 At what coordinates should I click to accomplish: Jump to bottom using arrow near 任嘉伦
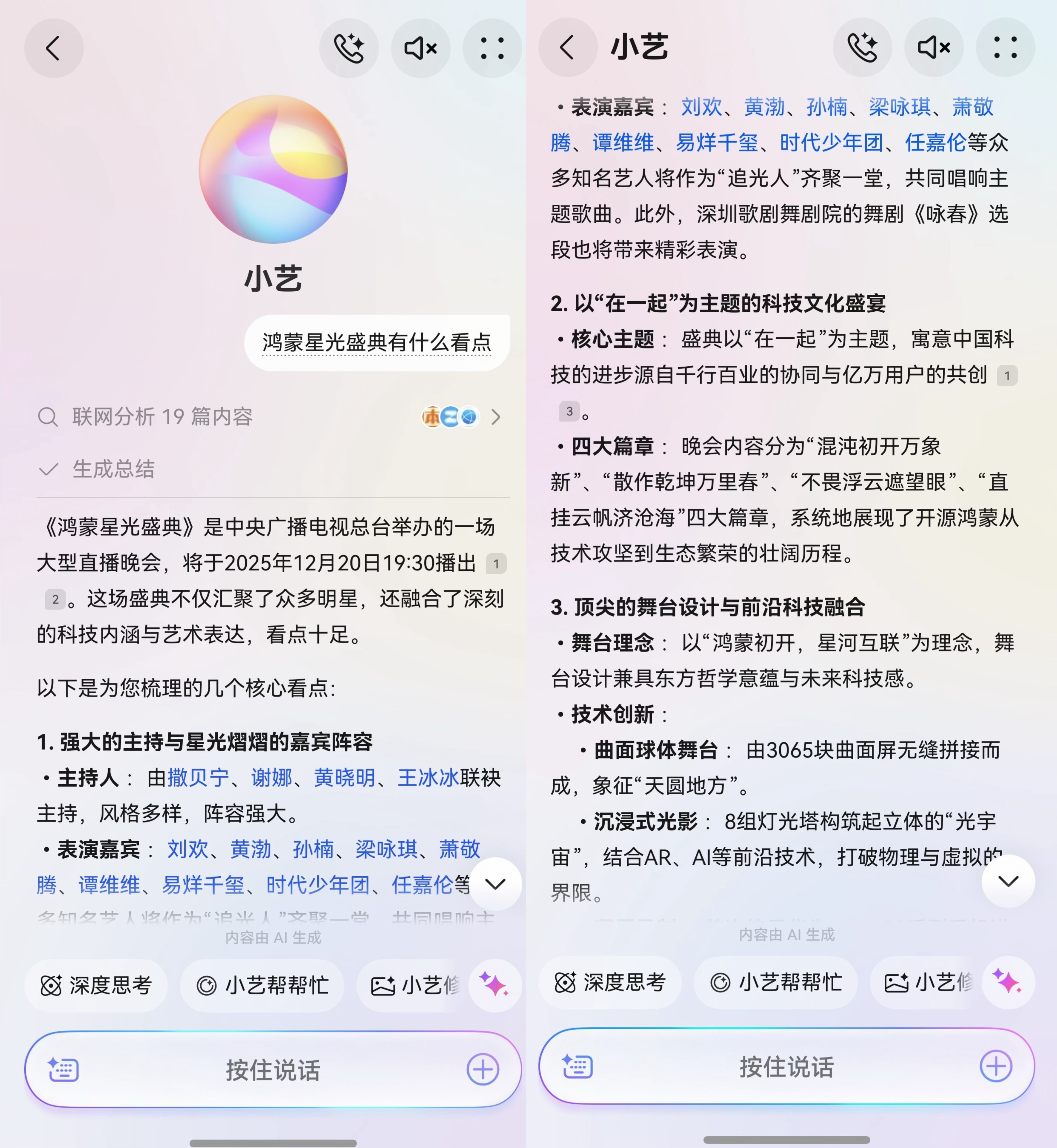pyautogui.click(x=495, y=884)
